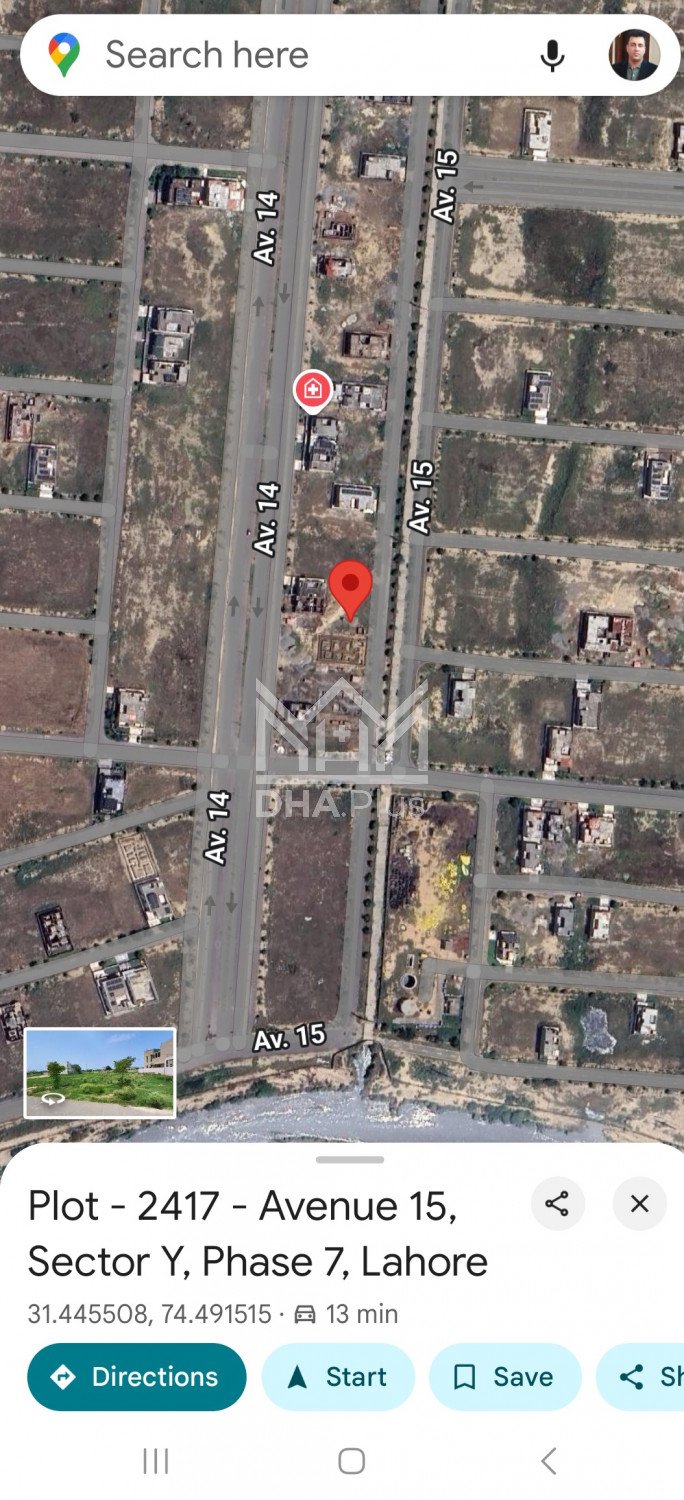Viewport: 684px width, 1500px height.
Task: Open recent apps from the navigation bar
Action: [x=156, y=1461]
